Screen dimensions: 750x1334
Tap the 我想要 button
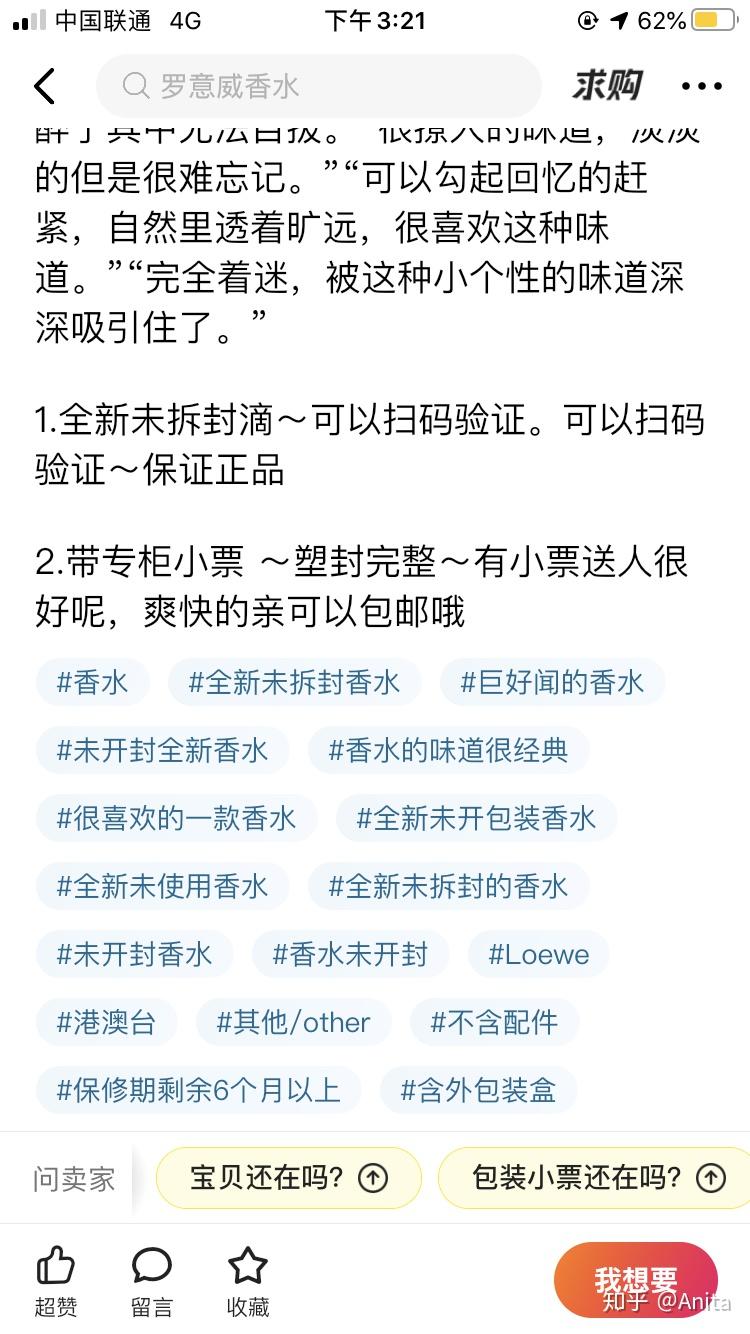(636, 1280)
